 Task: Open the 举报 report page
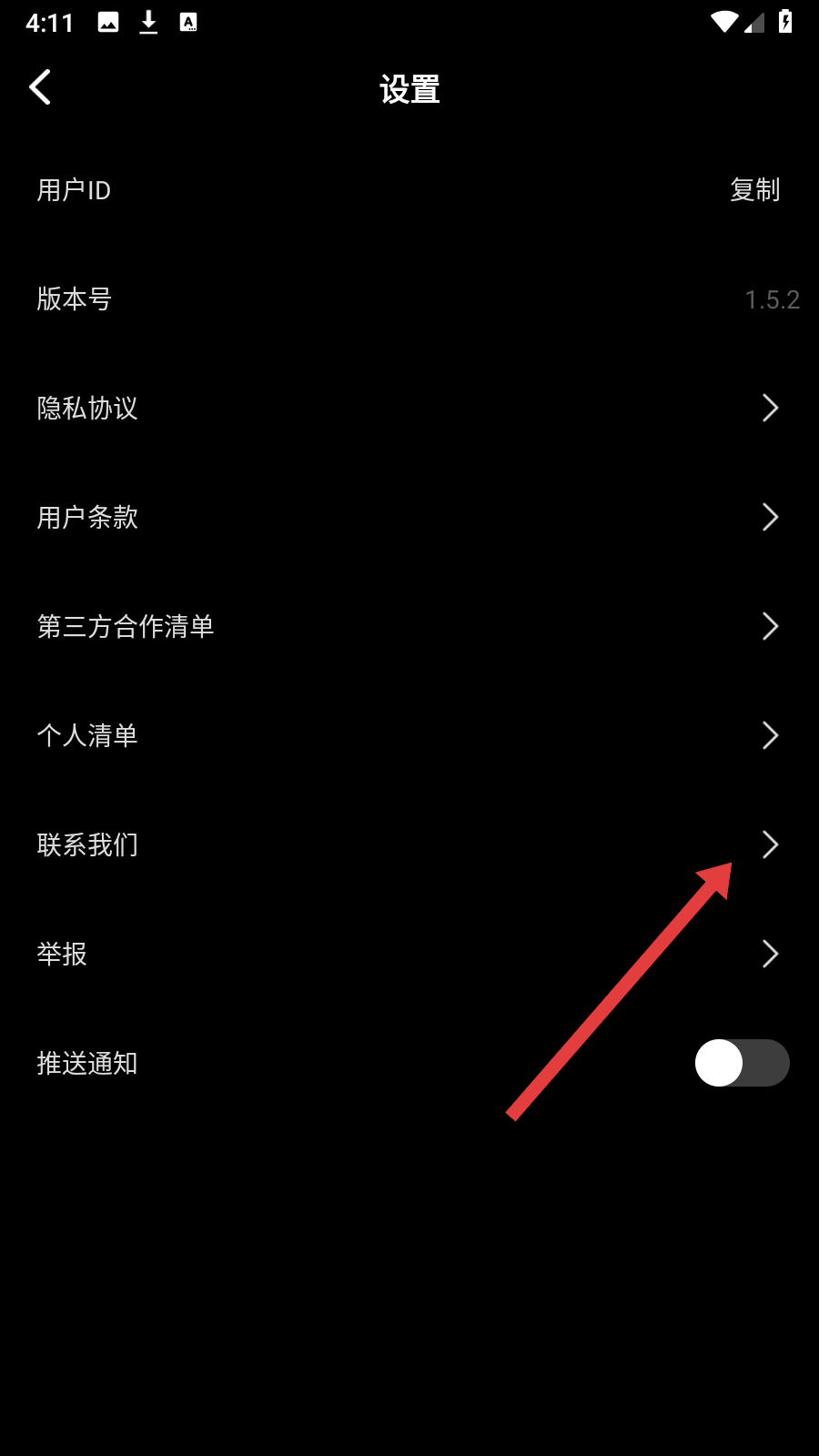pyautogui.click(x=409, y=954)
